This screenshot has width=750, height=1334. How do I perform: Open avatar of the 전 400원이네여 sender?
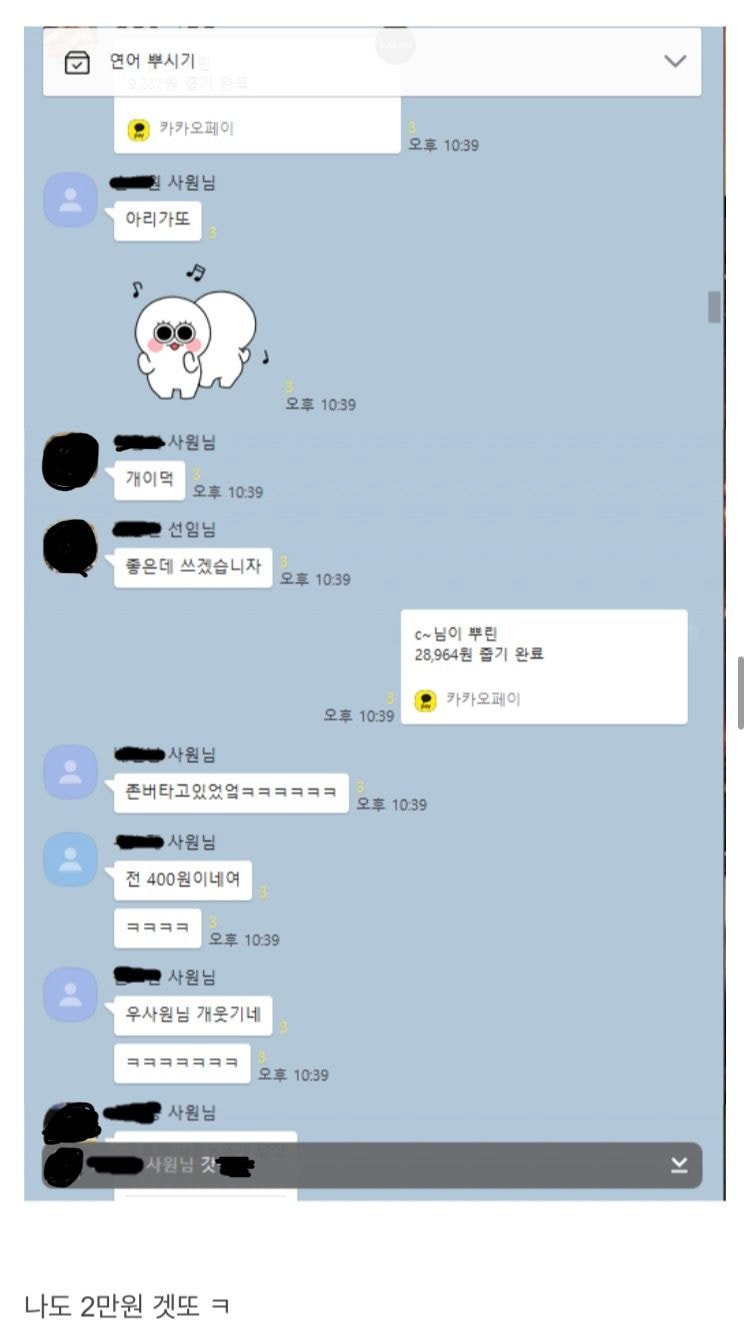[x=71, y=859]
